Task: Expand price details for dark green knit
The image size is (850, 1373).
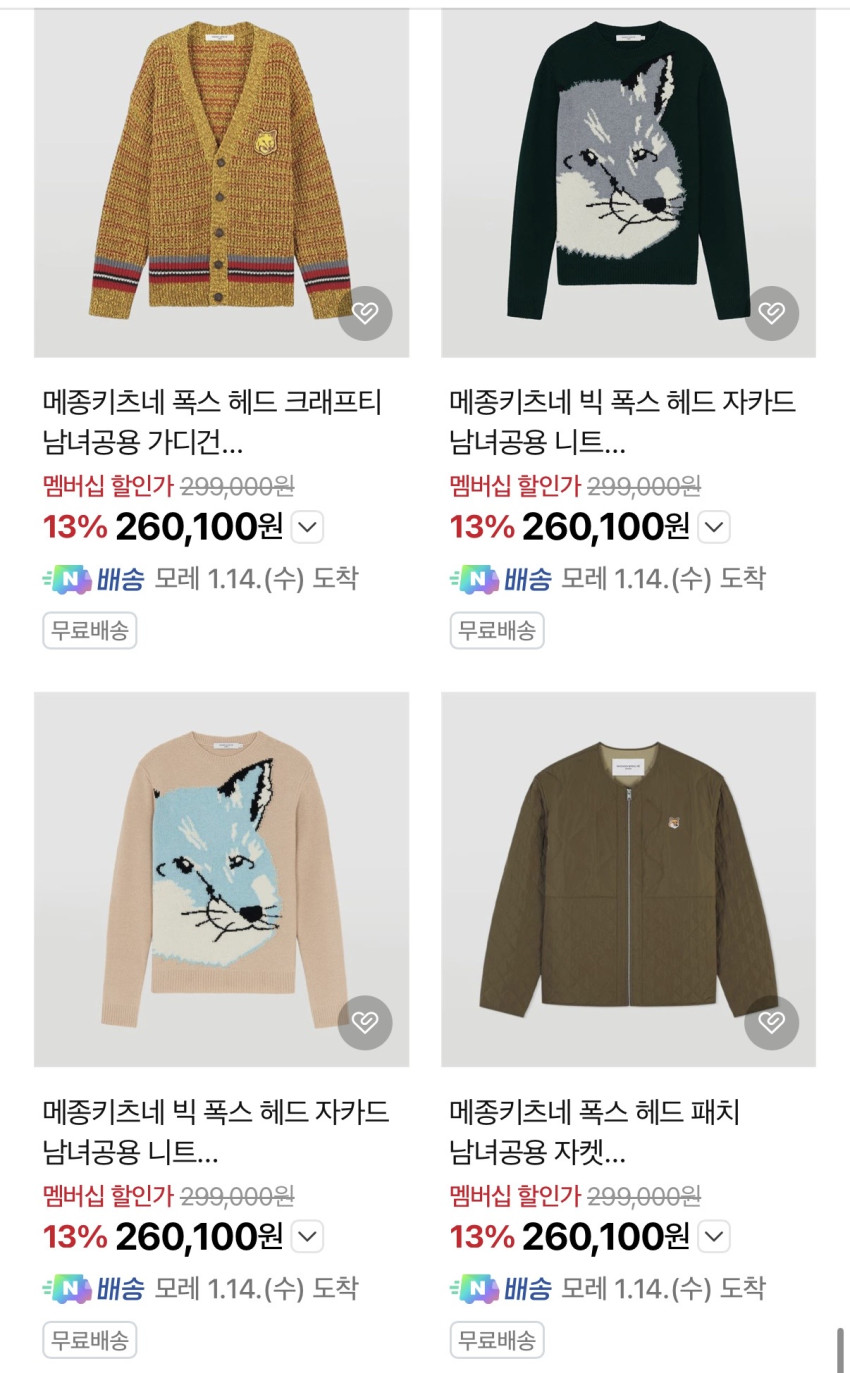Action: pyautogui.click(x=714, y=527)
